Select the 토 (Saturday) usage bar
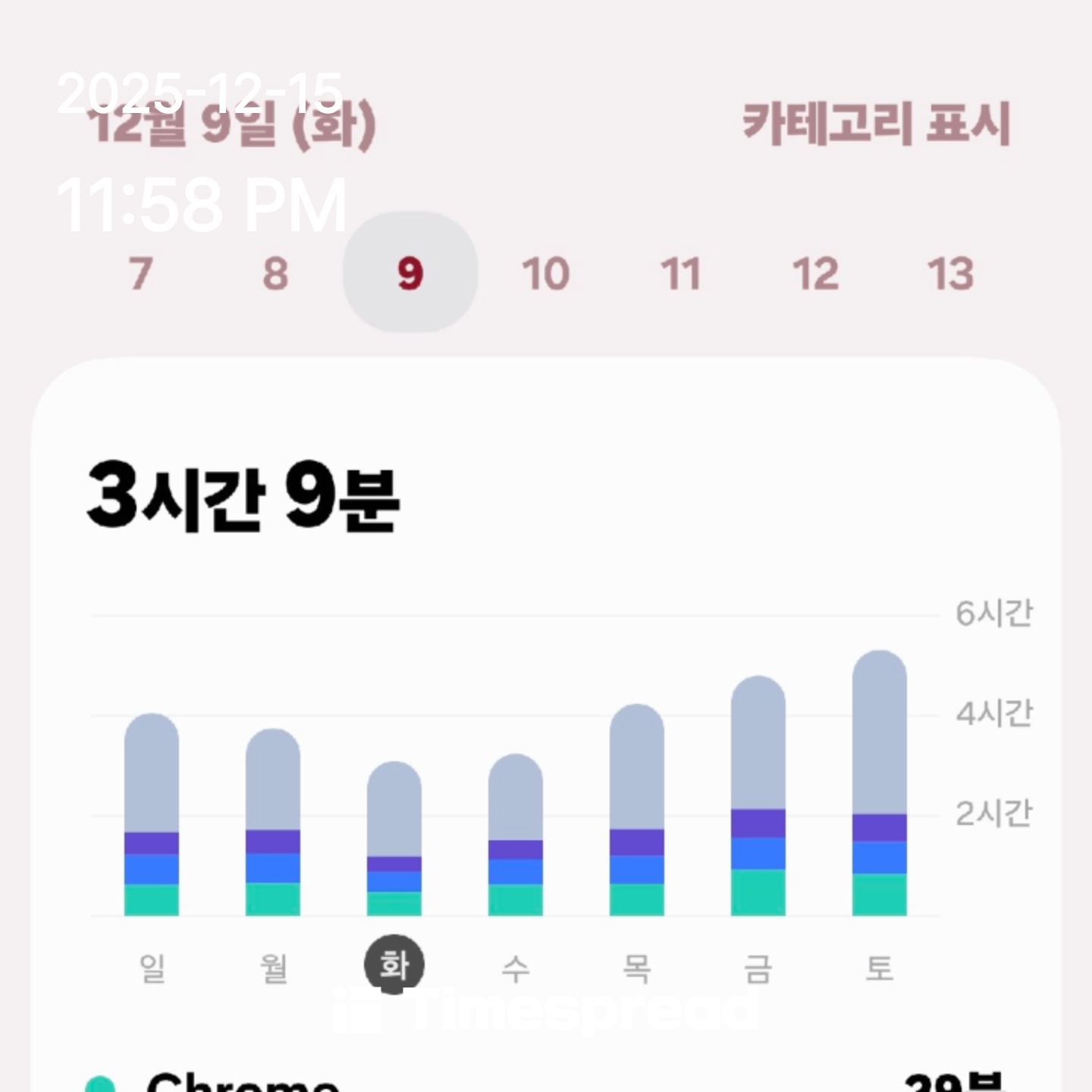Viewport: 1092px width, 1092px height. coord(880,783)
